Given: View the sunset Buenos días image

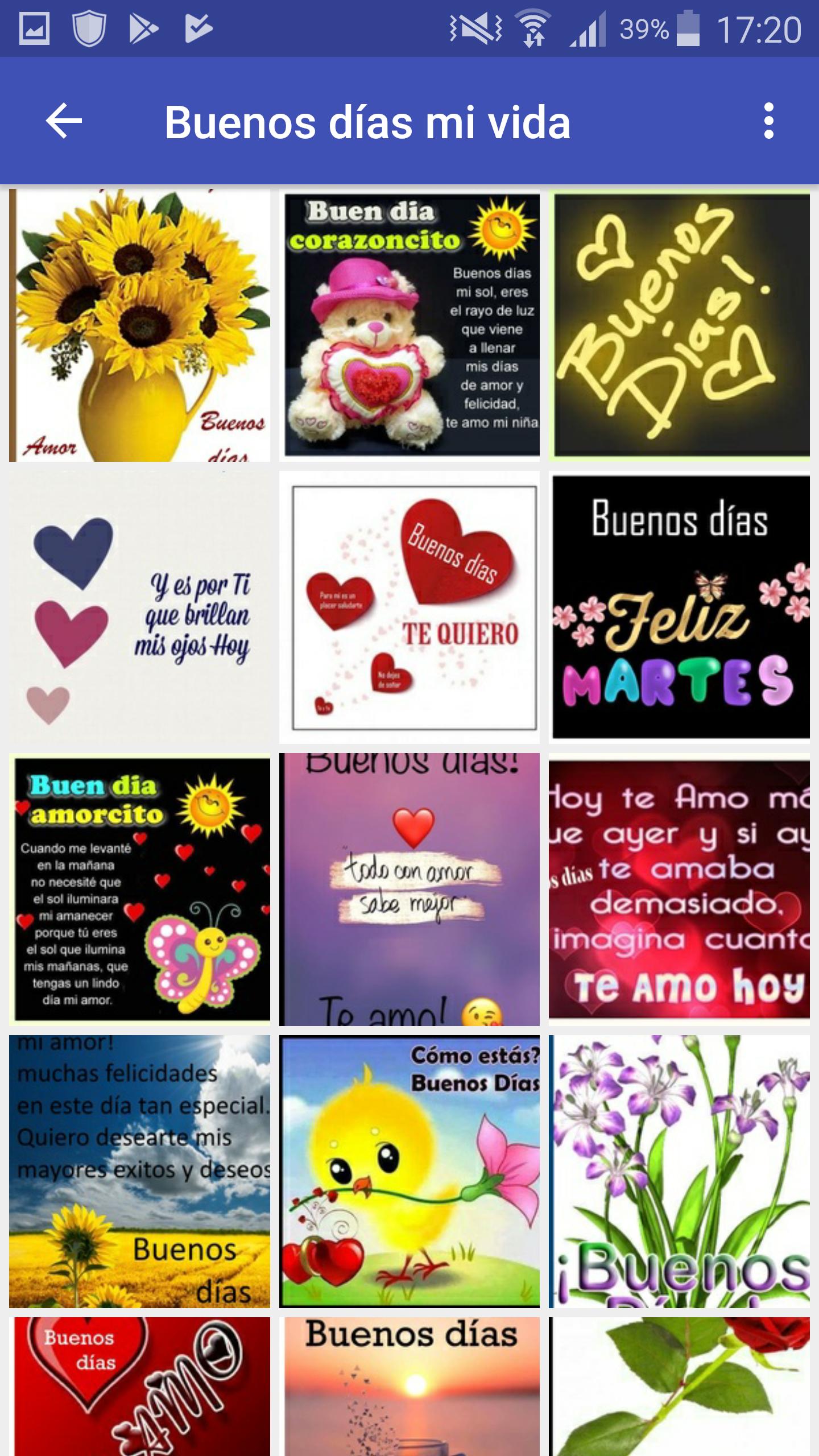Looking at the screenshot, I should pos(409,1387).
